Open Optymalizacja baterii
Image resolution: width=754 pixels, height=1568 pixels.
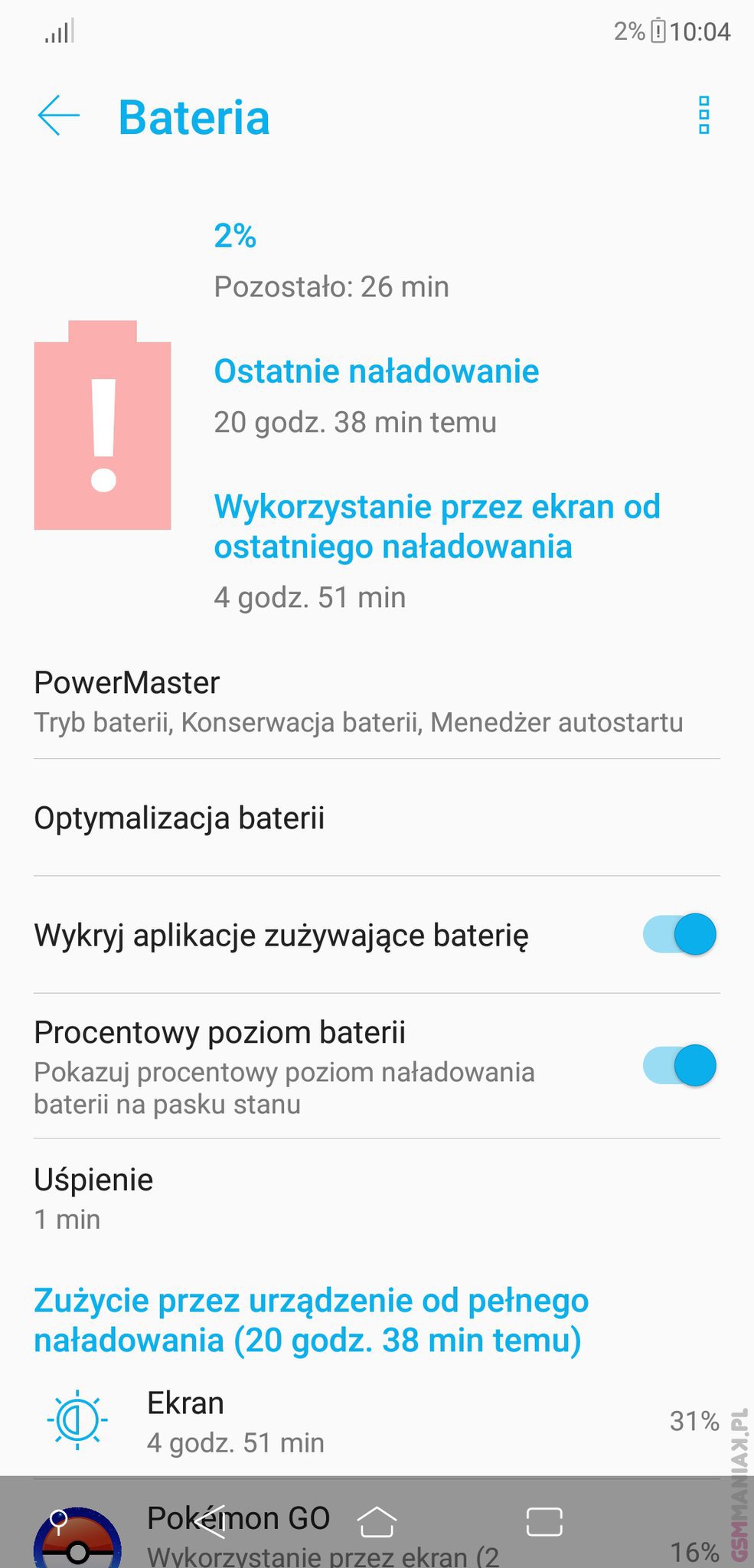tap(377, 818)
